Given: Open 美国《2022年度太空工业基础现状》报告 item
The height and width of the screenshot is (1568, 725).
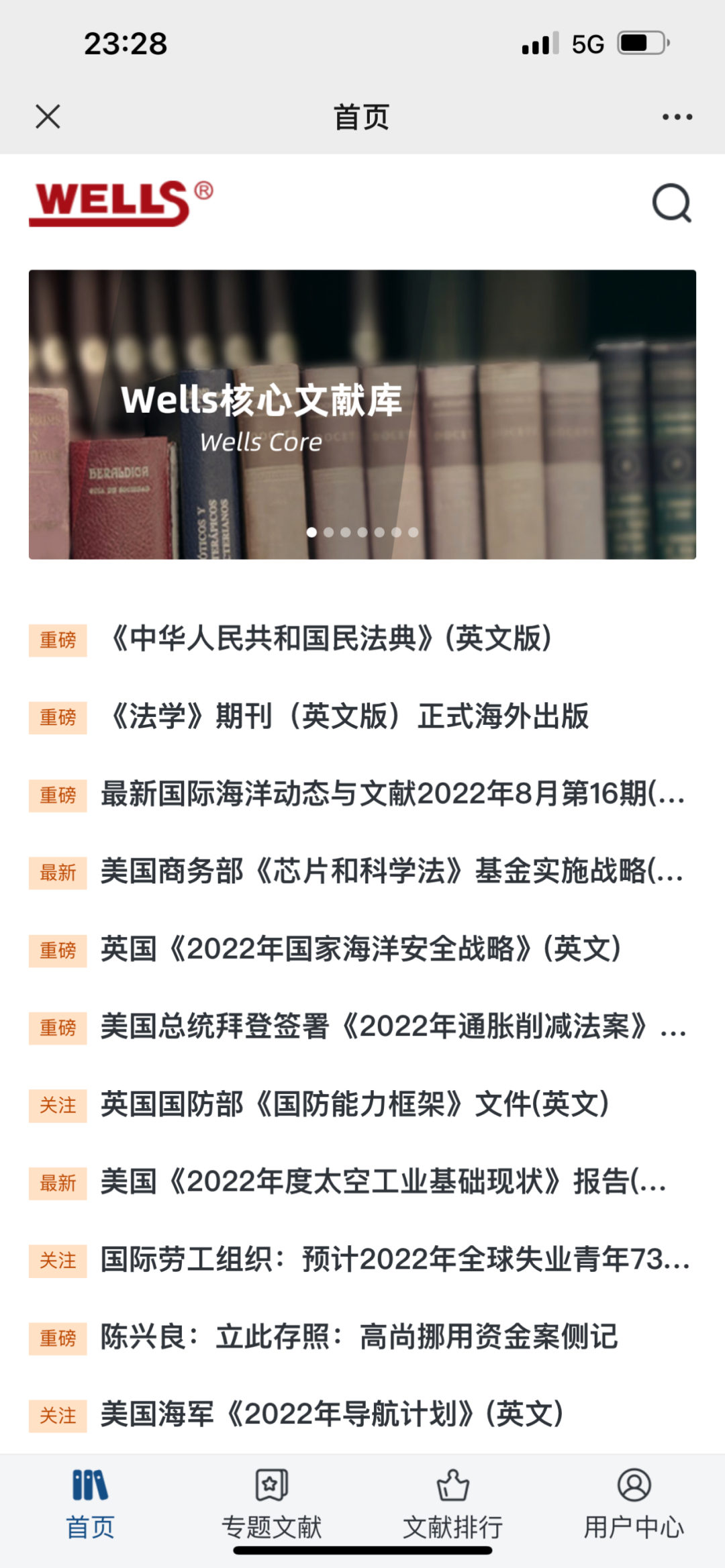Looking at the screenshot, I should [x=383, y=1182].
